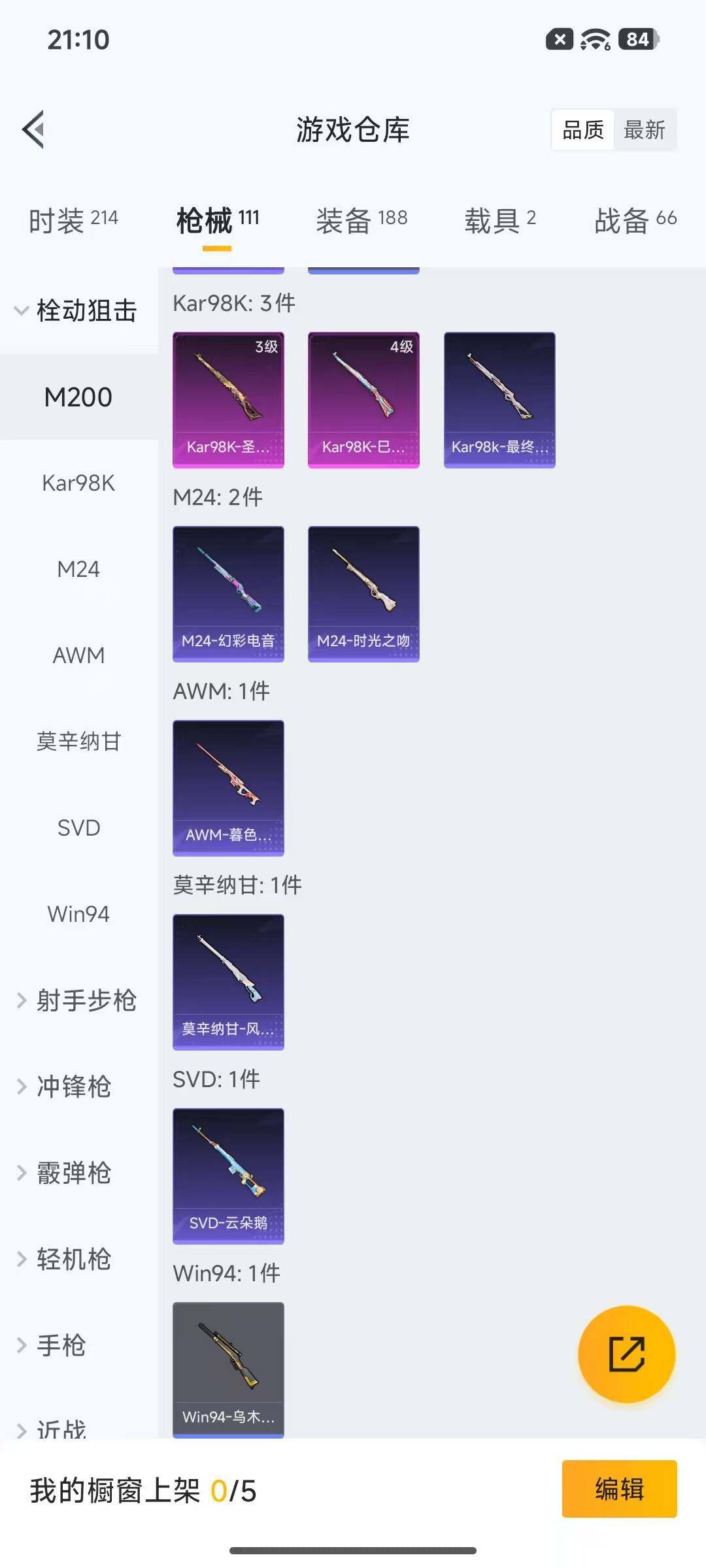Select the Kar98K-圣... weapon thumbnail
This screenshot has width=706, height=1568.
pos(228,399)
